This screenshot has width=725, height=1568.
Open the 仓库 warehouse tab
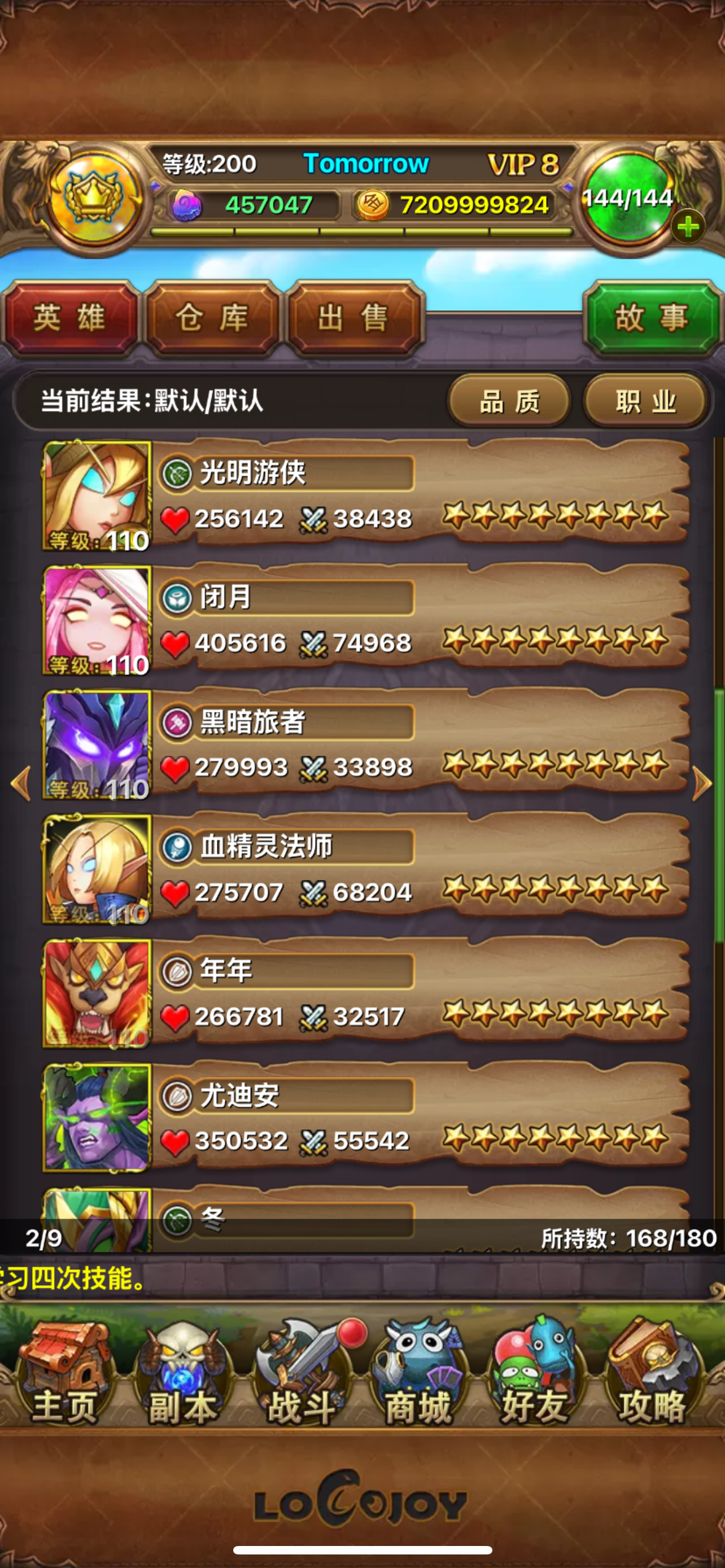pos(212,318)
